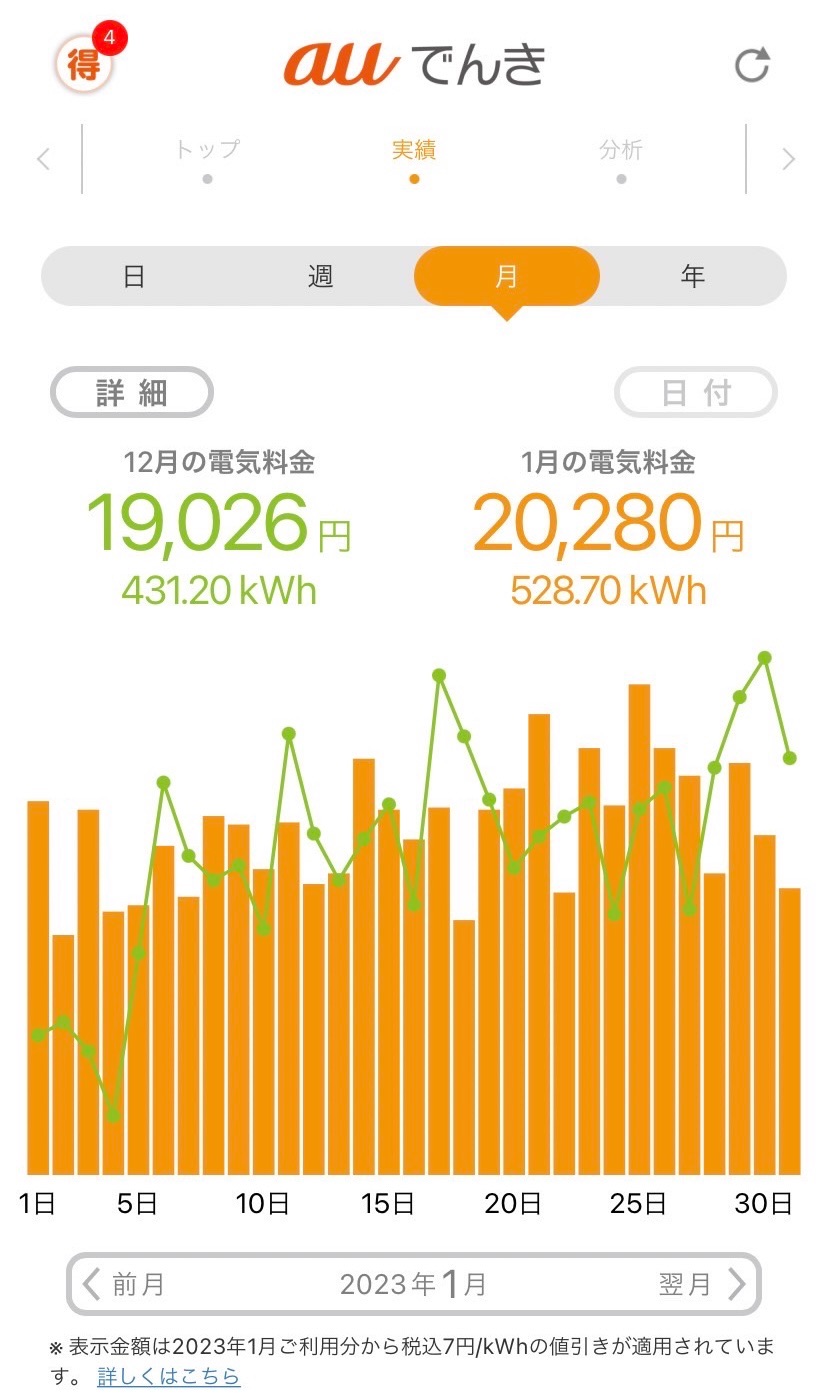Tap the 日付 date button
Image resolution: width=828 pixels, height=1393 pixels.
point(696,392)
